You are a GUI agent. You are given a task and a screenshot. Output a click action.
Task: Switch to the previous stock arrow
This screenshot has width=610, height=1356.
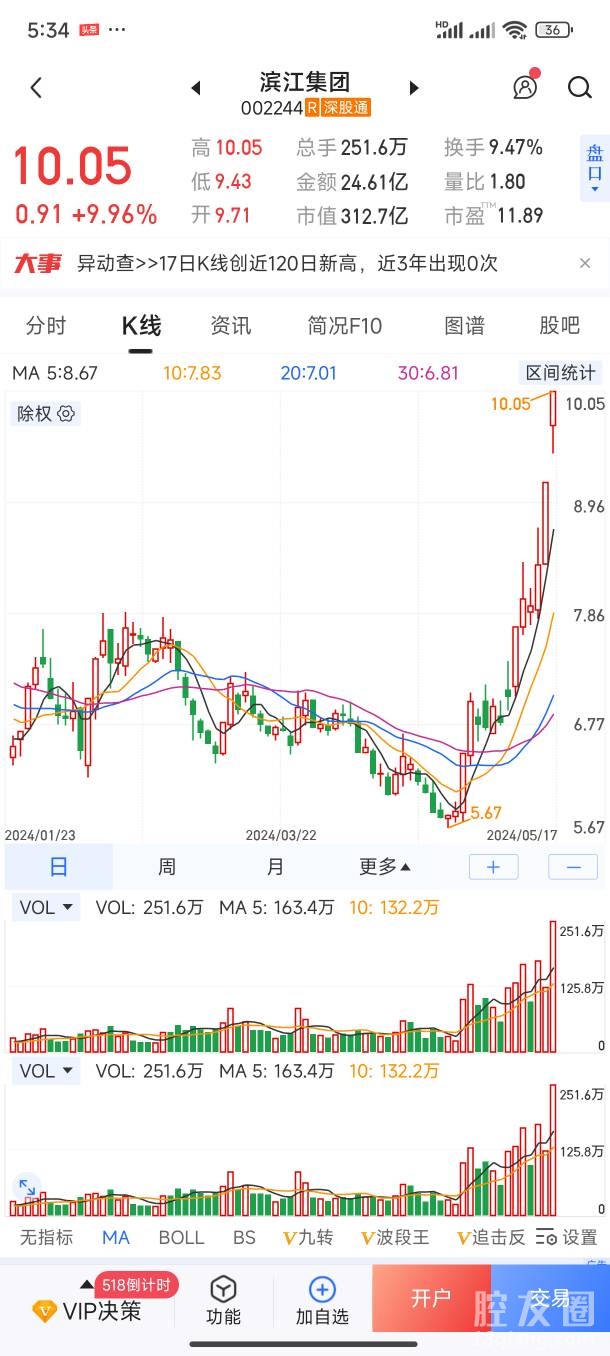click(196, 88)
